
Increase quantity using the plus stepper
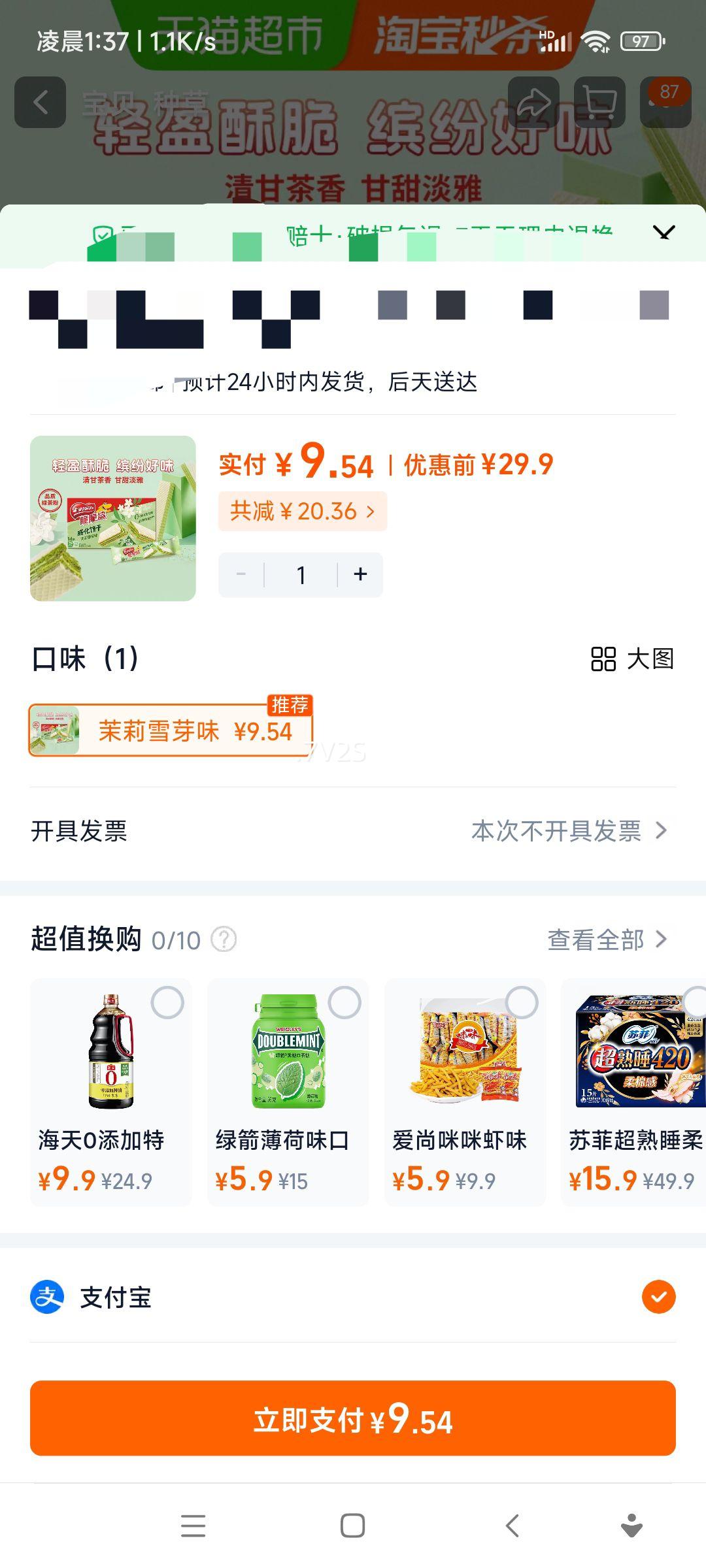click(360, 574)
